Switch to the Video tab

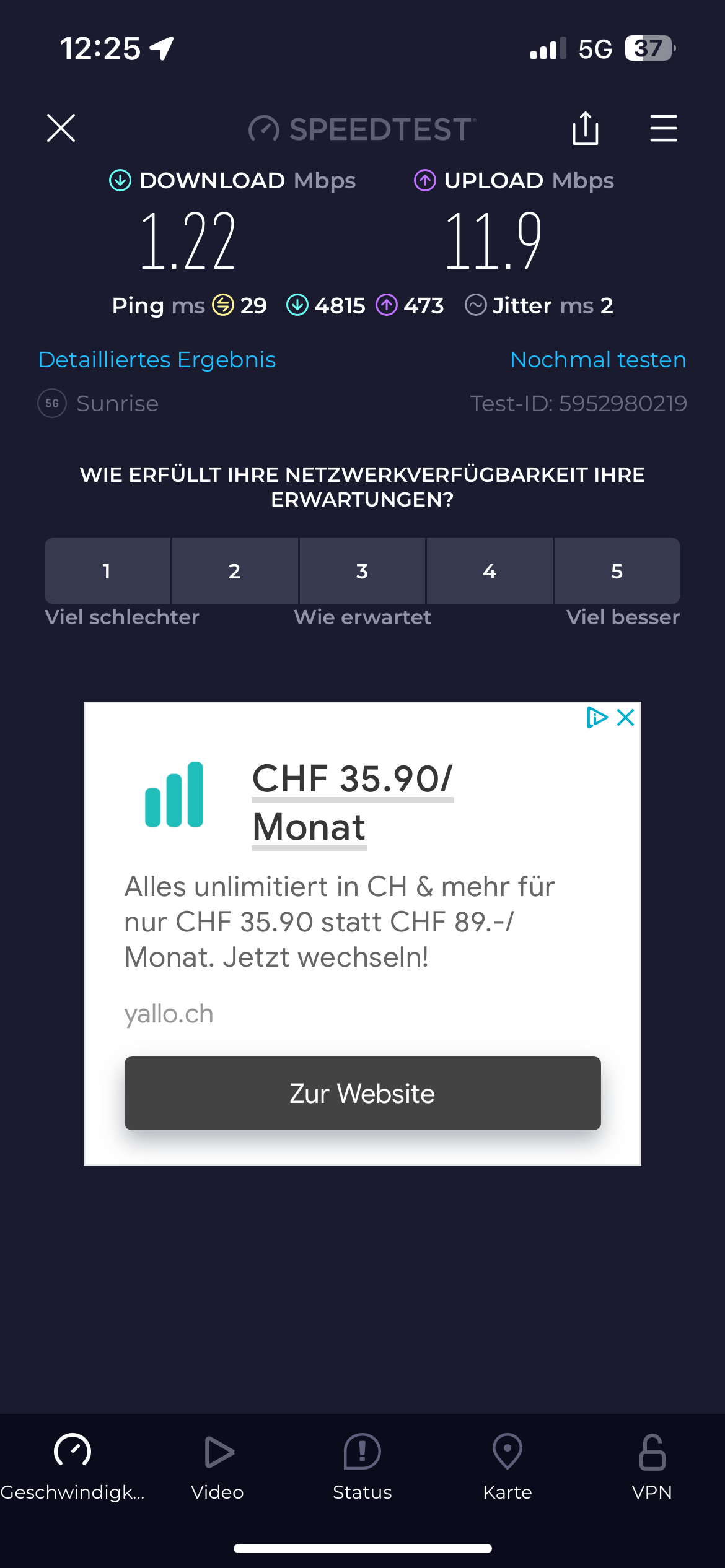click(x=217, y=1466)
